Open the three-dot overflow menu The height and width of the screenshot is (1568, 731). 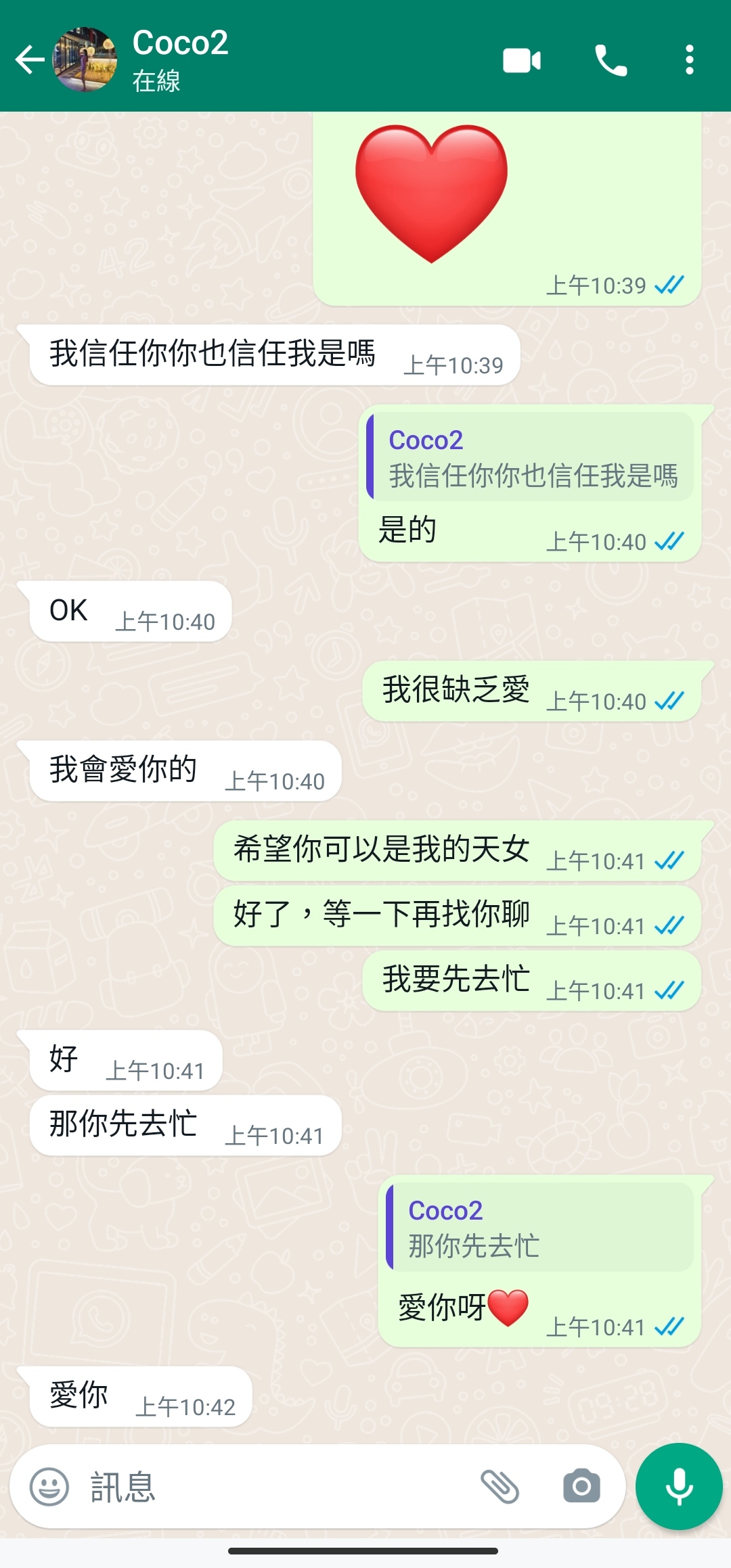pos(689,60)
